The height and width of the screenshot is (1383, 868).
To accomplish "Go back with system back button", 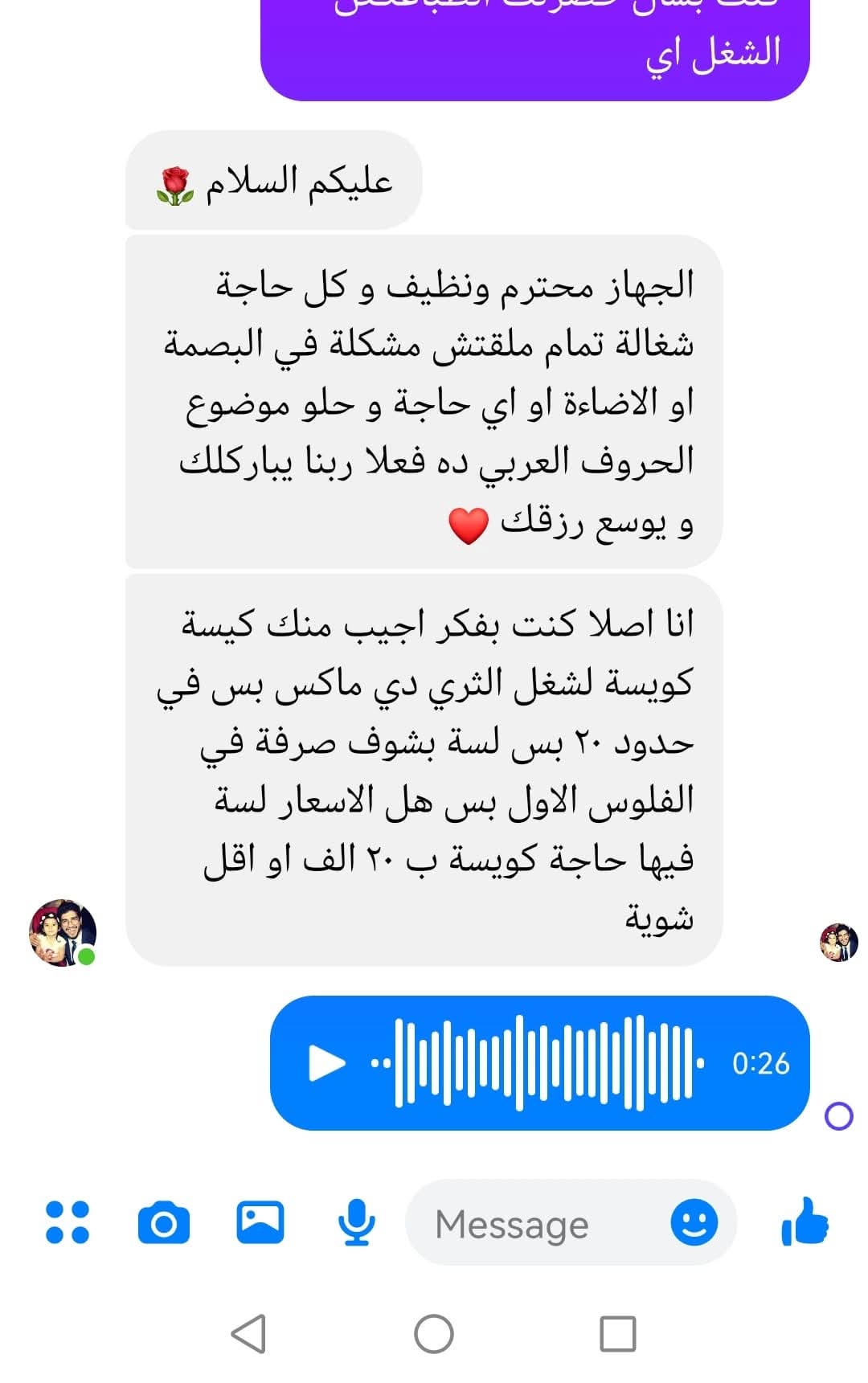I will [248, 1334].
